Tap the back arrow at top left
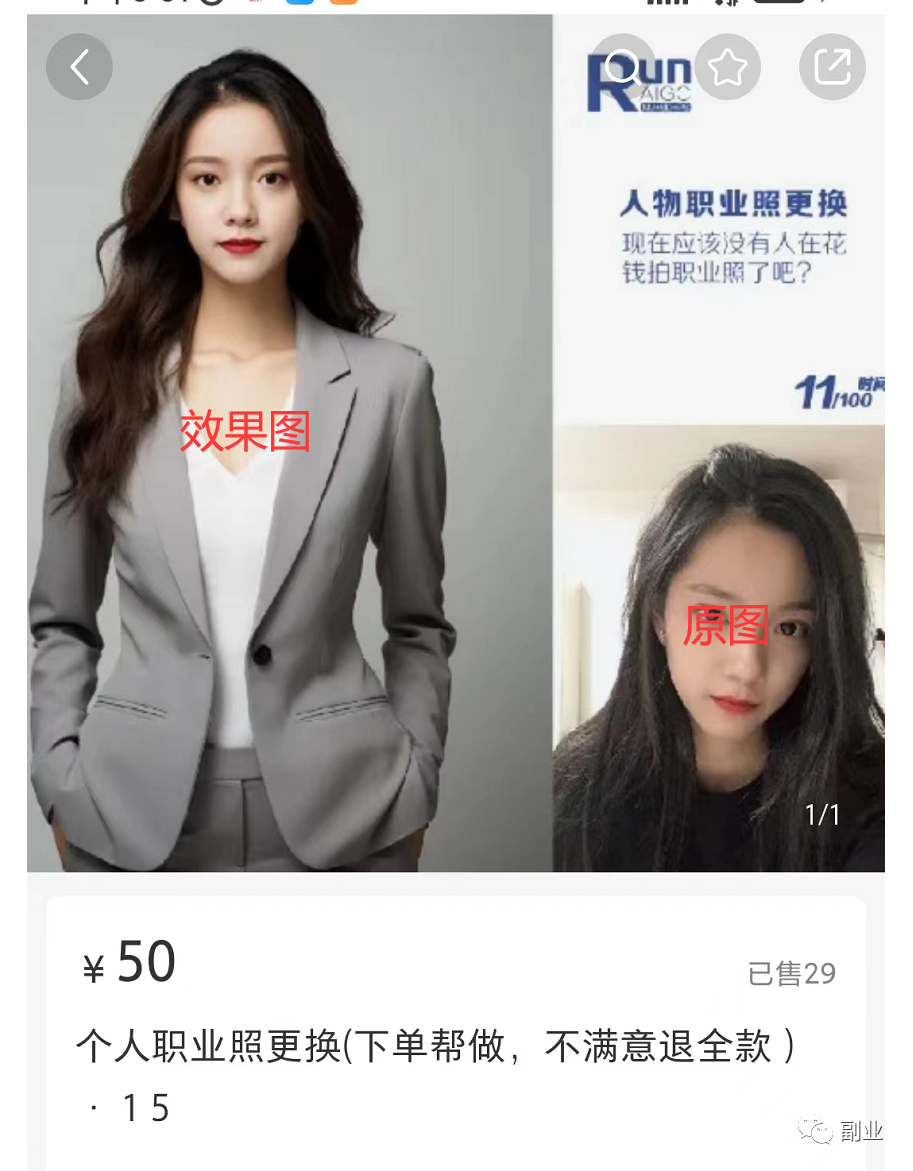The height and width of the screenshot is (1171, 913). (x=79, y=66)
